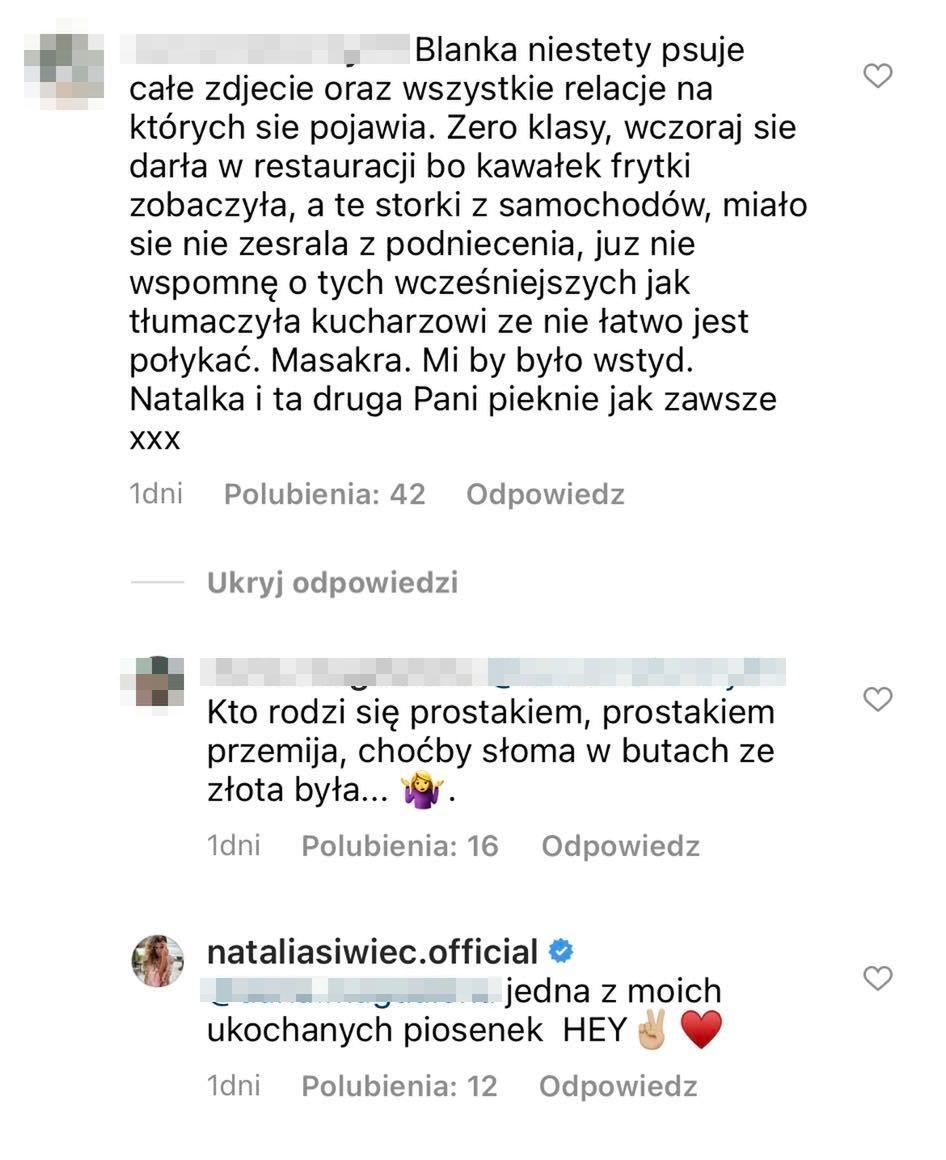Like nataliasiwiec.official's reply
Image resolution: width=946 pixels, height=1160 pixels.
(x=877, y=978)
